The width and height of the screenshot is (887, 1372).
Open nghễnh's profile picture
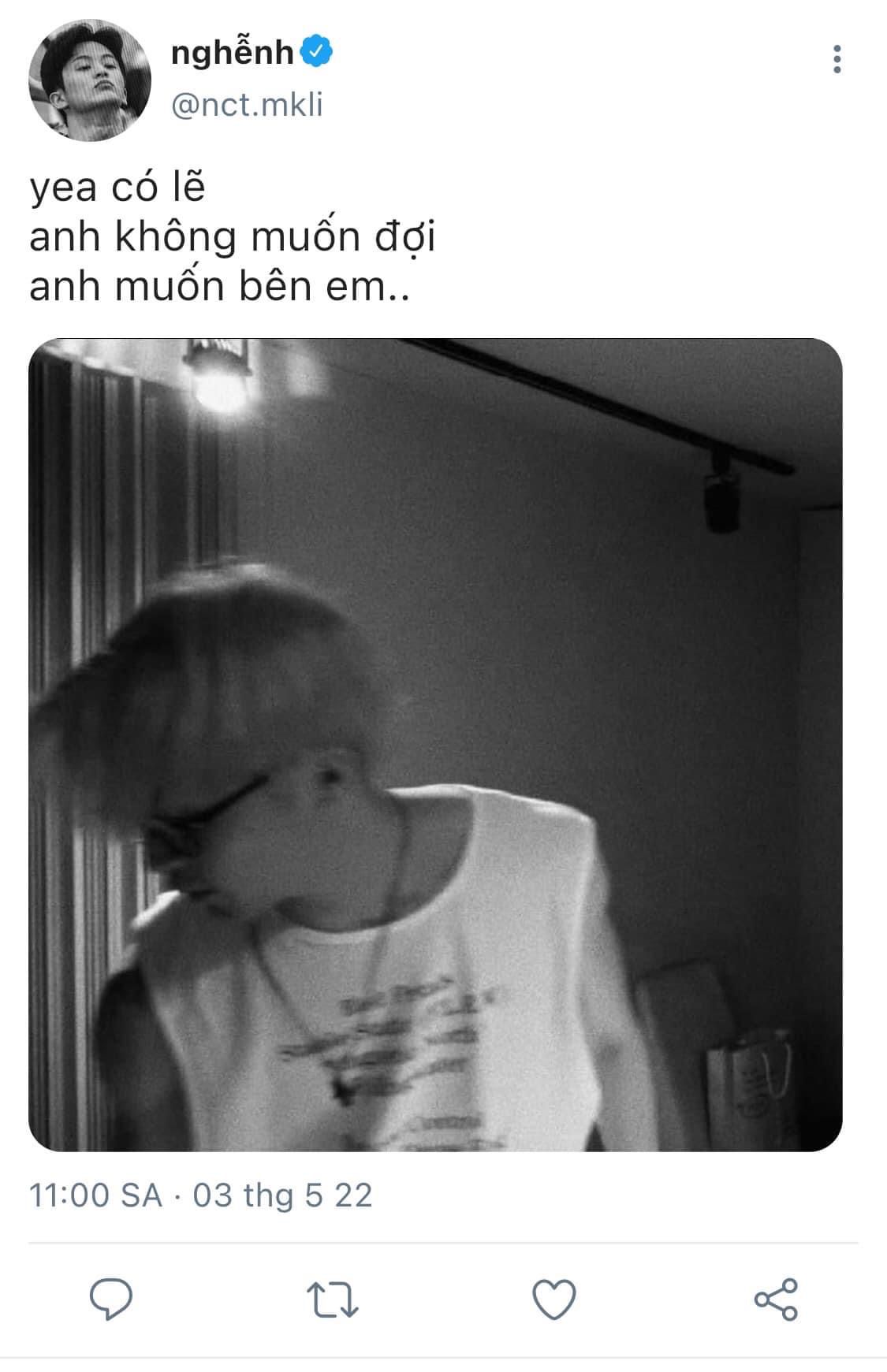pyautogui.click(x=90, y=80)
